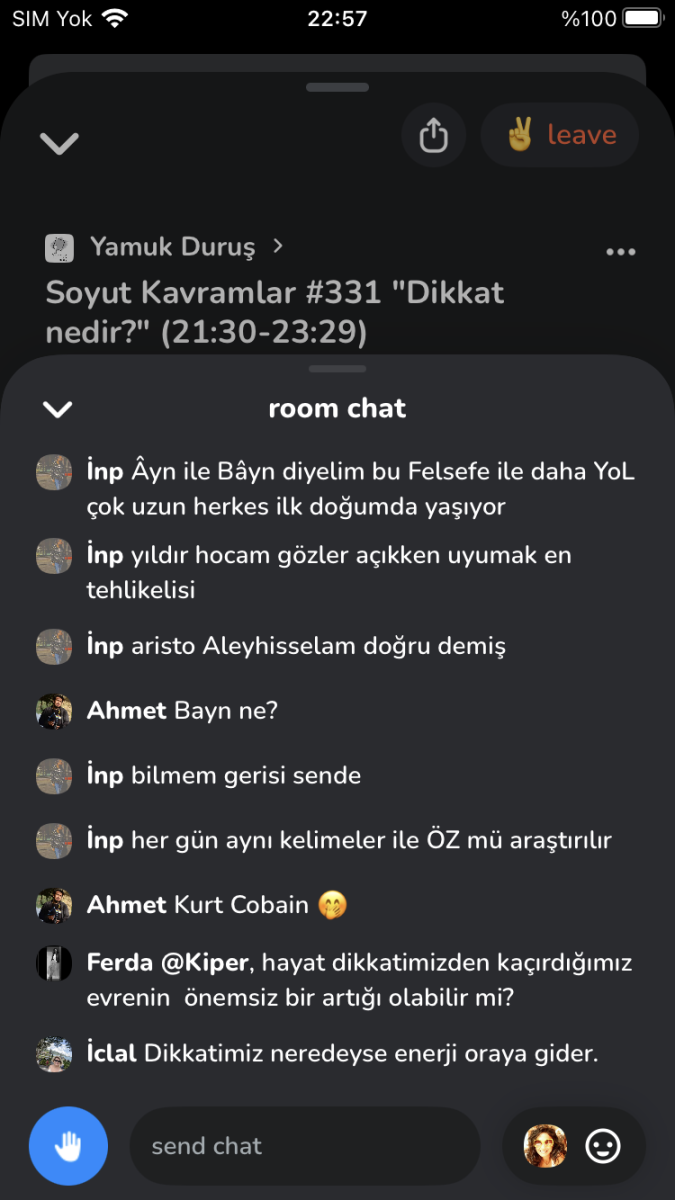View Ferda's profile from her message
The width and height of the screenshot is (675, 1200).
54,962
